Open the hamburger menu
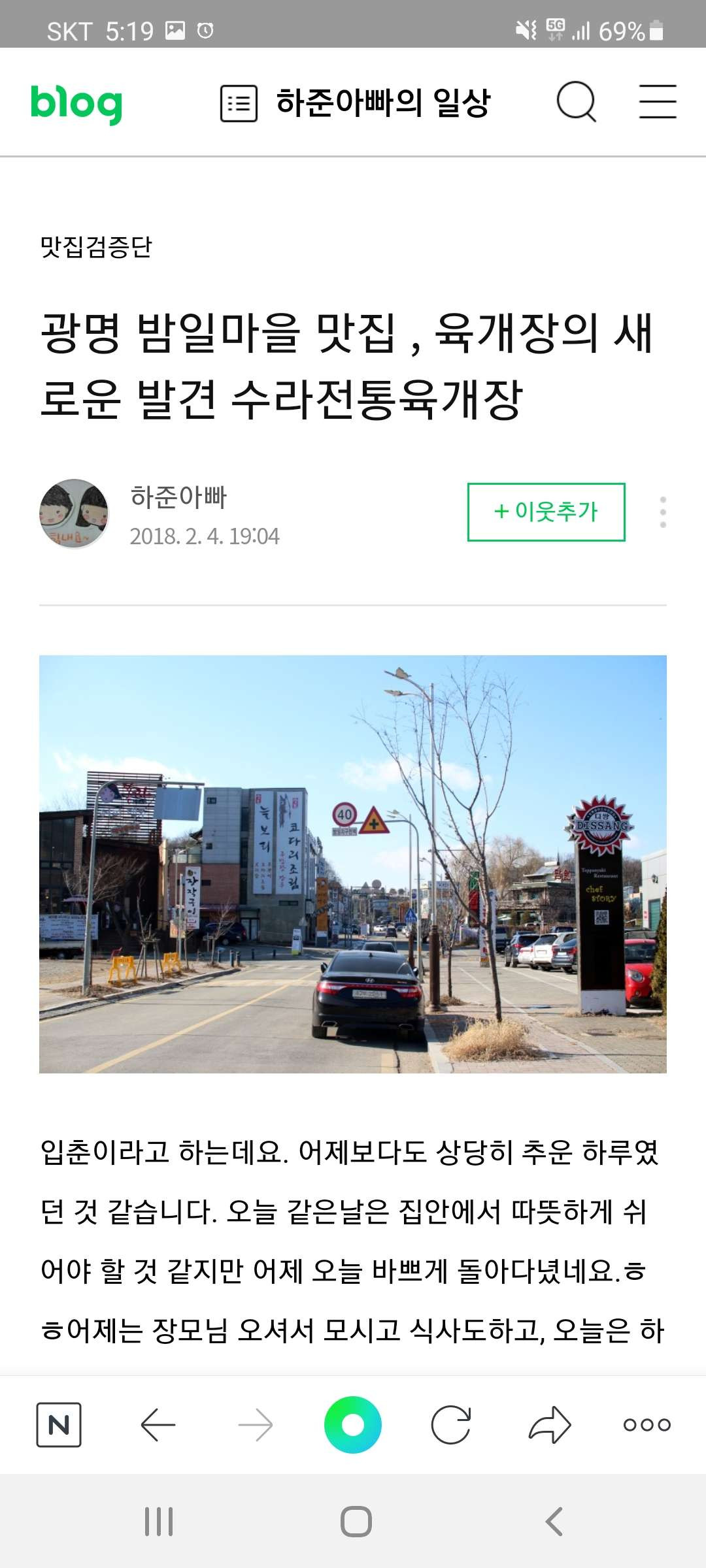The width and height of the screenshot is (706, 1568). (x=658, y=101)
